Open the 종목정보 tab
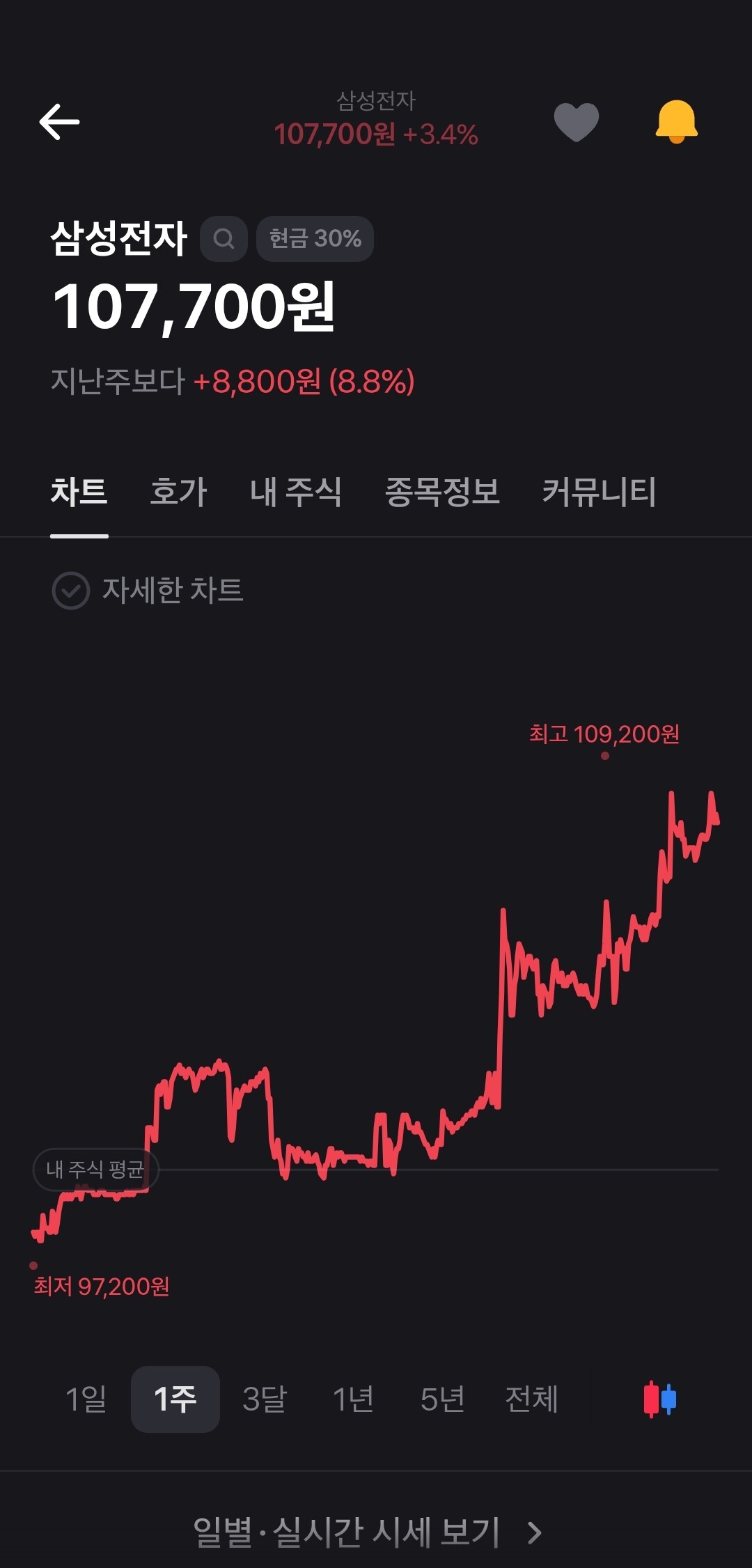The height and width of the screenshot is (1568, 752). [442, 492]
